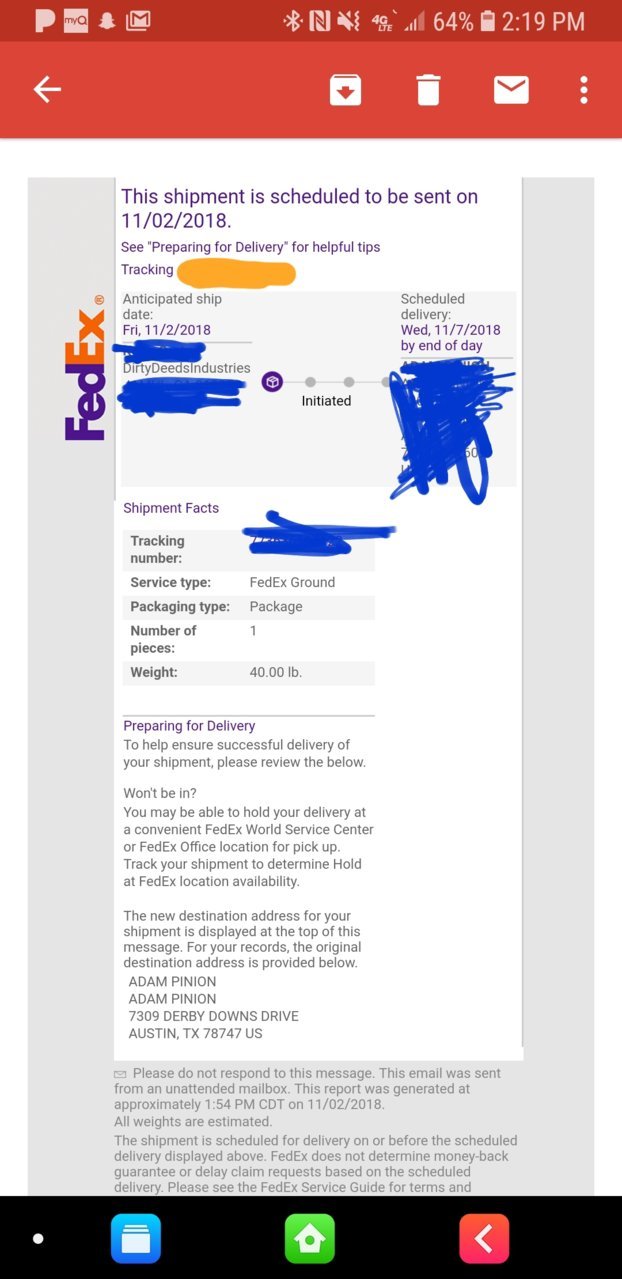
Task: Go back to the inbox
Action: (x=47, y=90)
